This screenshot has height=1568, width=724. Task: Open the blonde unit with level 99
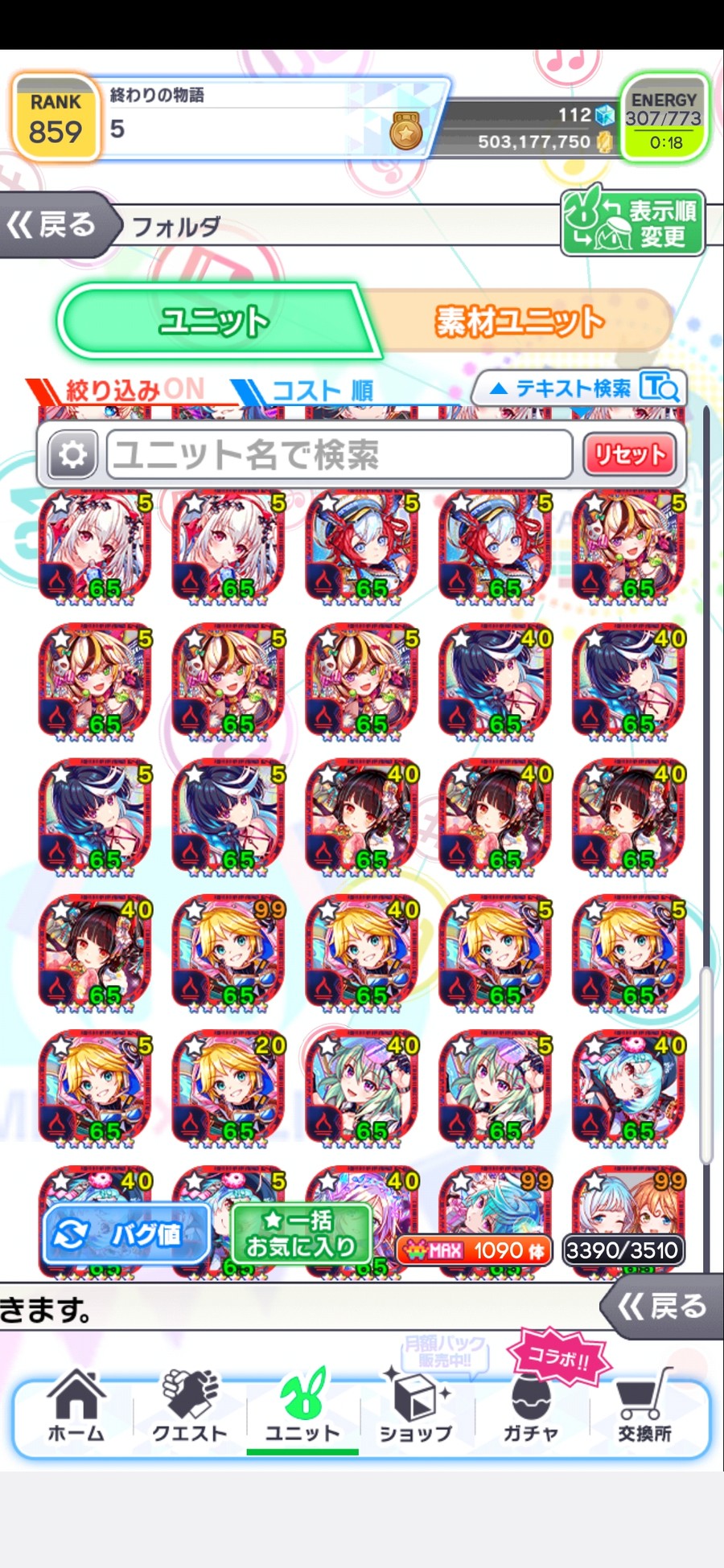click(x=229, y=953)
